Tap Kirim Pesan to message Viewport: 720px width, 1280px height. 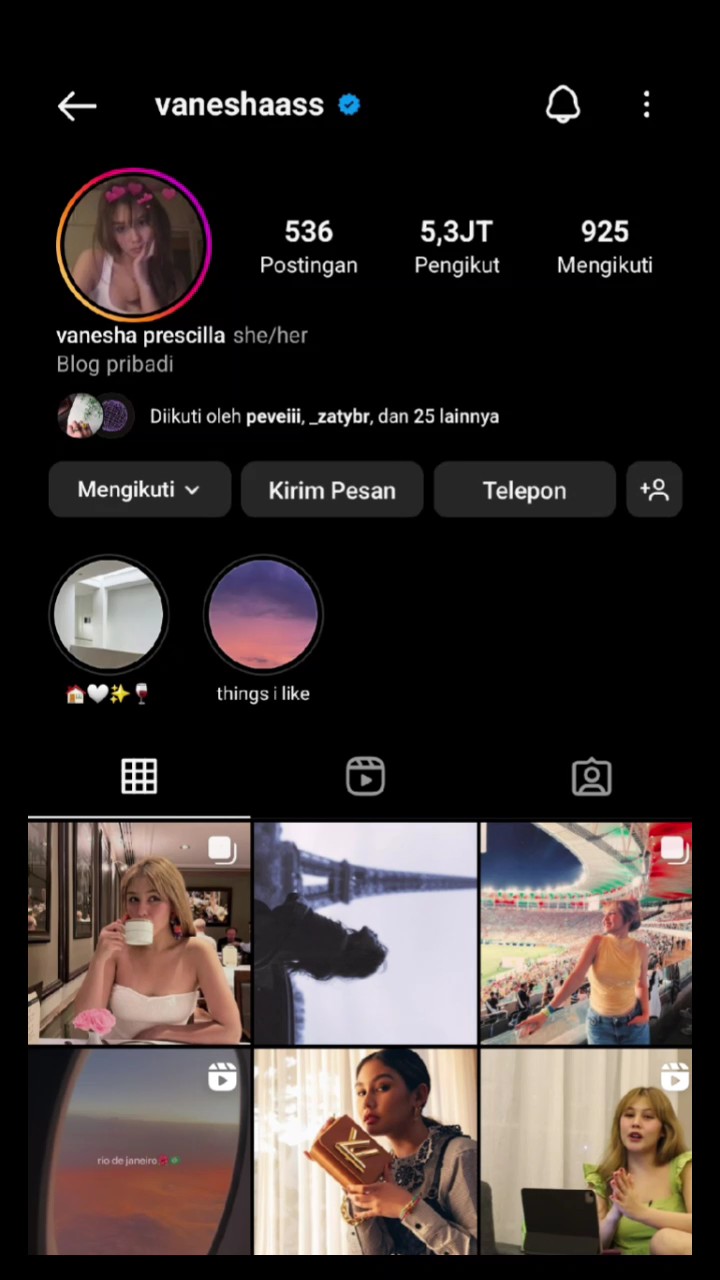(x=332, y=490)
